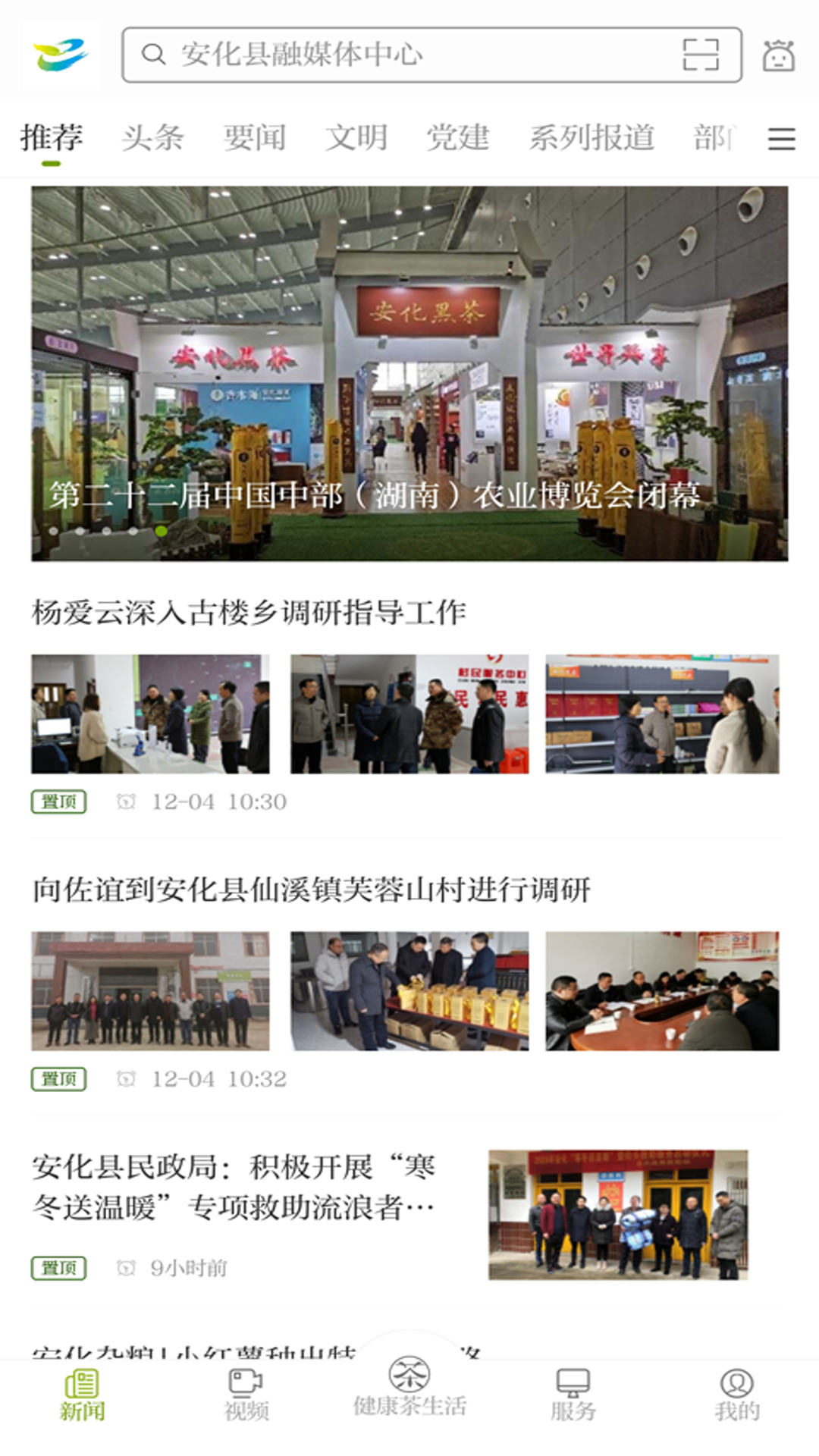Screen dimensions: 819x1456
Task: Tap the 置顶 pinned tag on first article
Action: [61, 801]
